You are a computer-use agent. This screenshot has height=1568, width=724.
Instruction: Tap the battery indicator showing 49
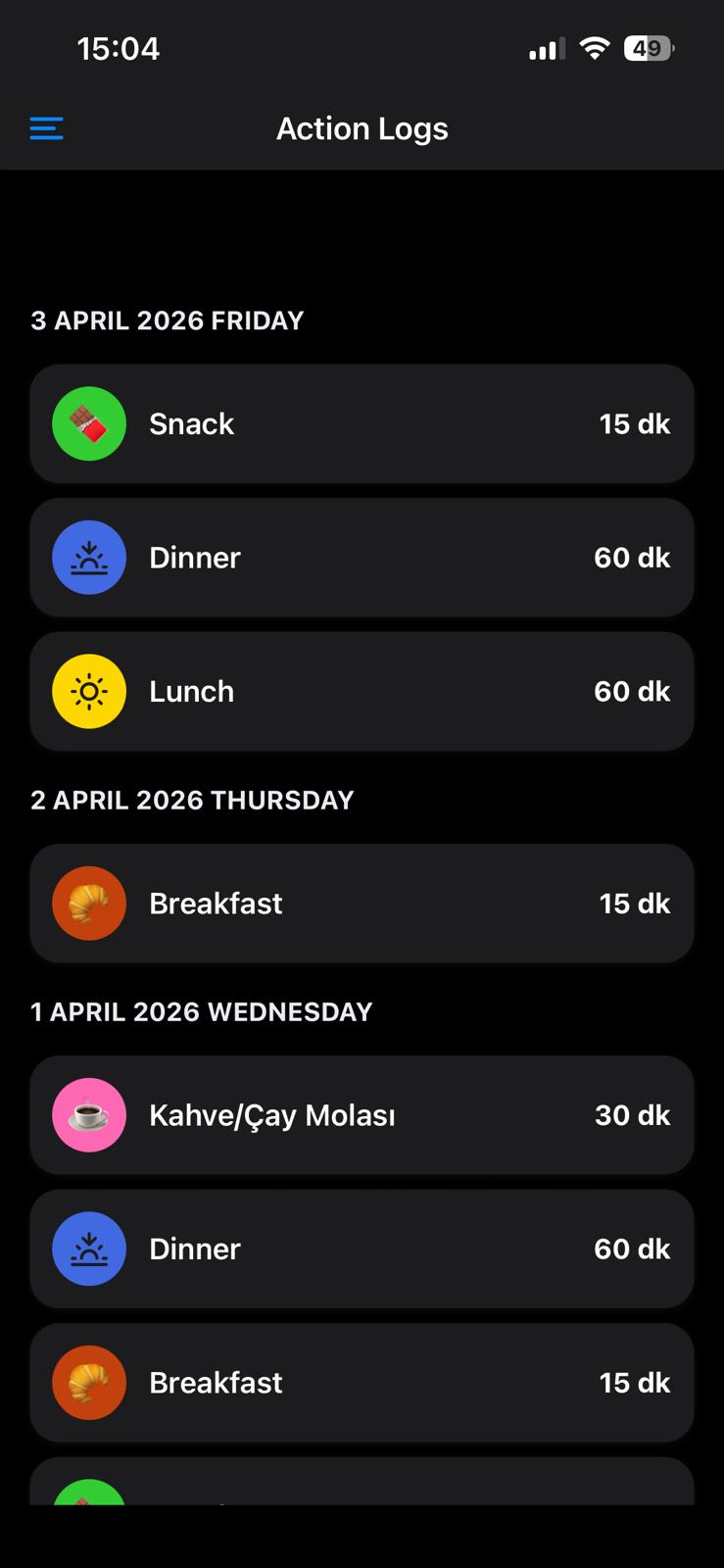coord(649,47)
